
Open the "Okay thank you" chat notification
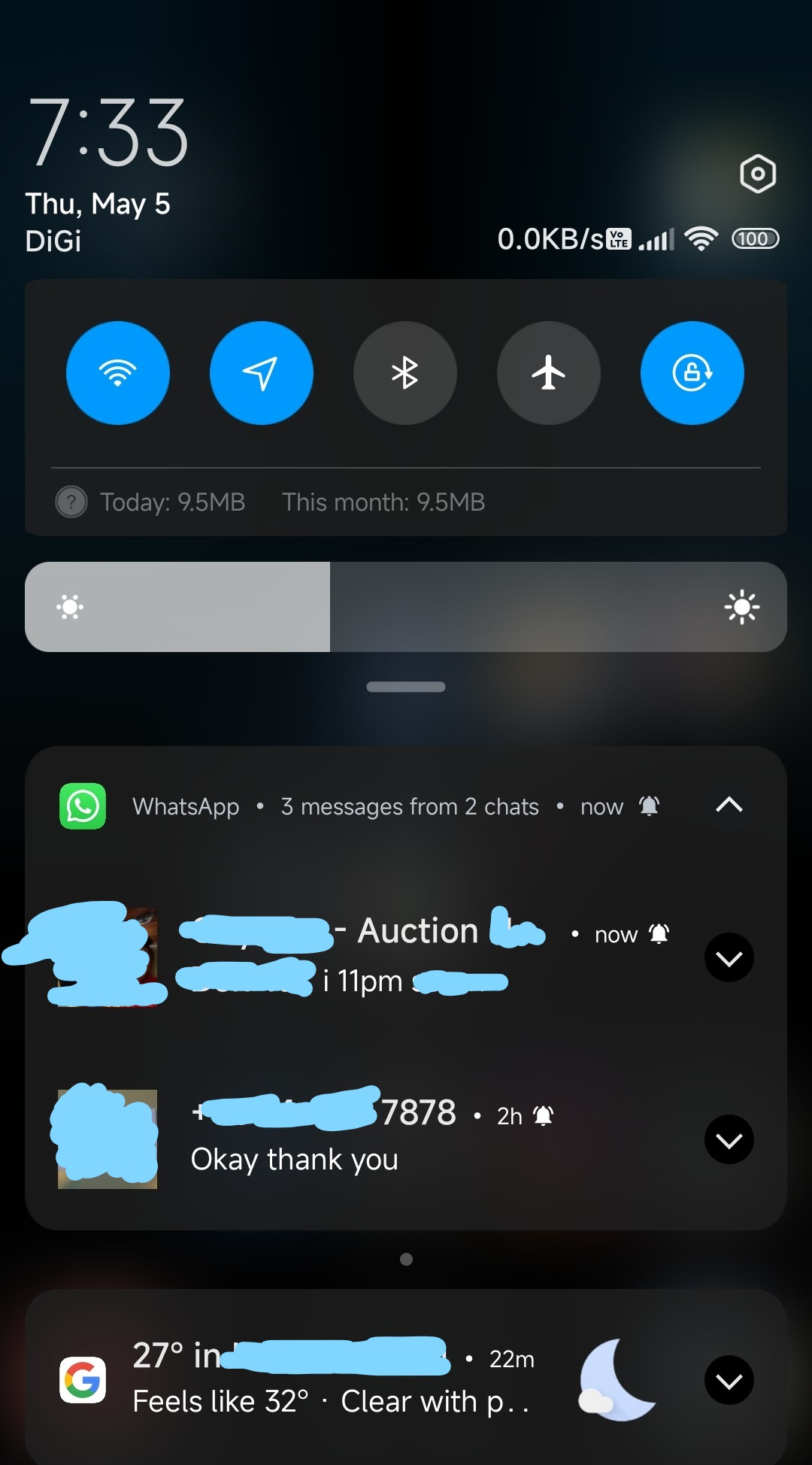click(406, 1138)
